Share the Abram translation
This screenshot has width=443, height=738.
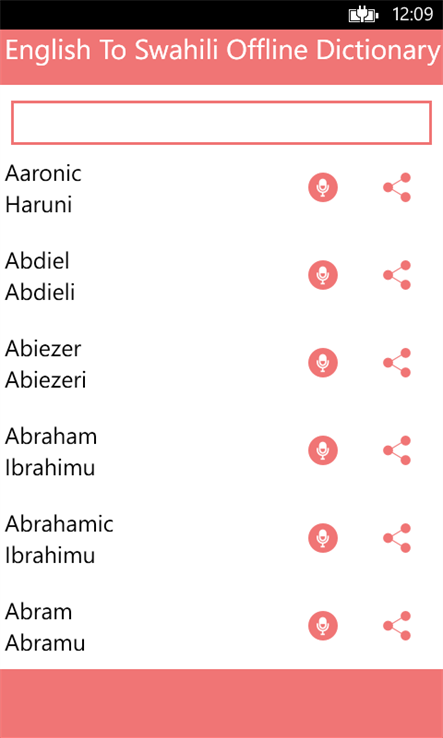(x=397, y=626)
